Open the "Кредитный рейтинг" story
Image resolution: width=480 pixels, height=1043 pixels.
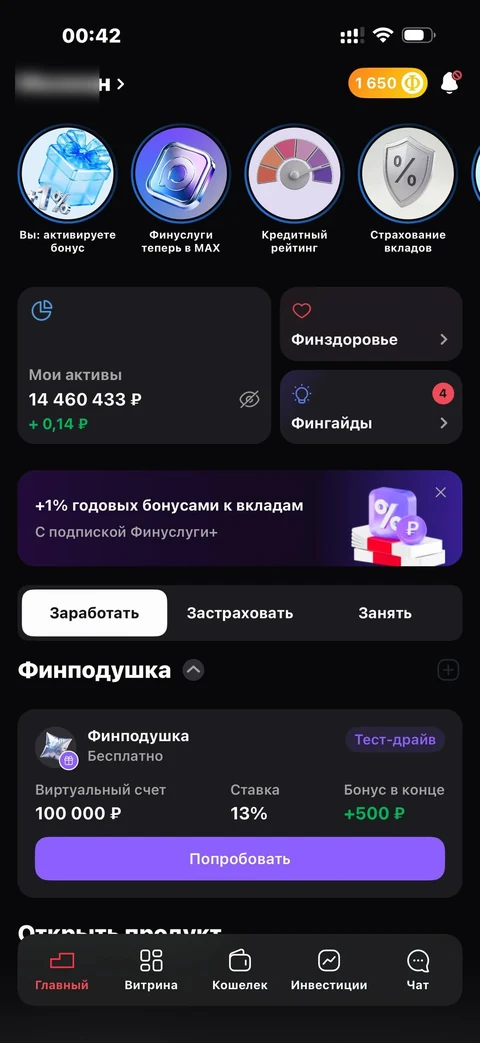tap(294, 174)
